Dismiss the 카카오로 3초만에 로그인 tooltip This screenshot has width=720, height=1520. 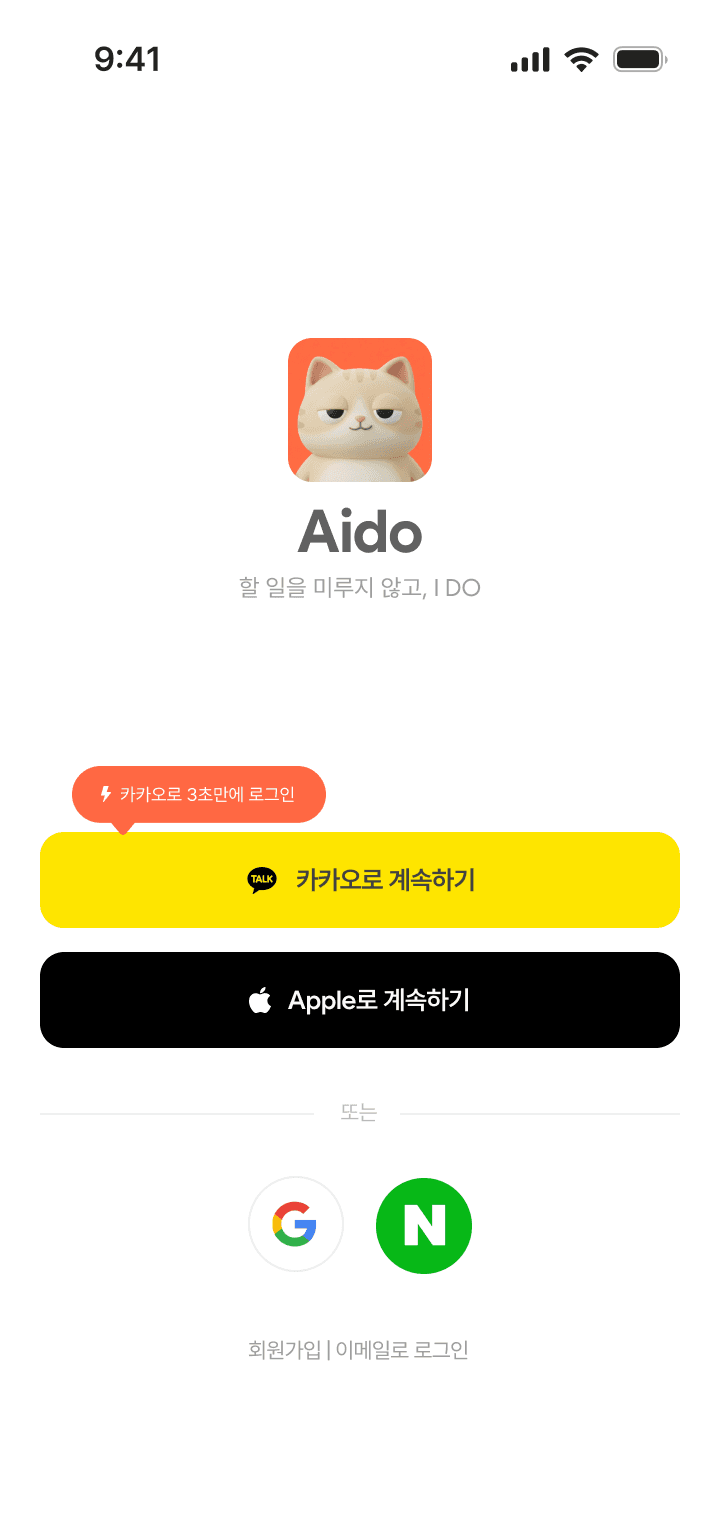tap(198, 793)
